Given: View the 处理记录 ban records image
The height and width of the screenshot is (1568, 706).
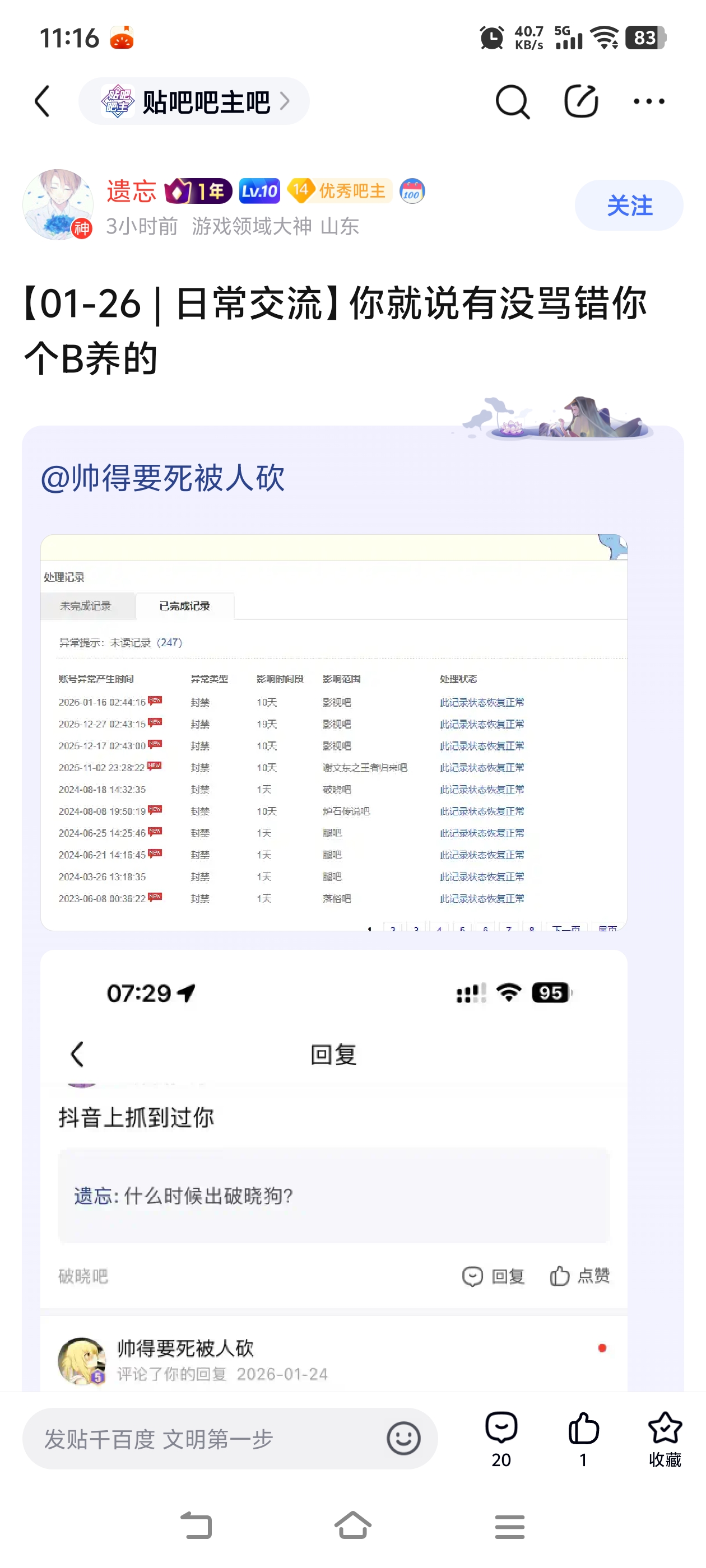Looking at the screenshot, I should pos(333,732).
